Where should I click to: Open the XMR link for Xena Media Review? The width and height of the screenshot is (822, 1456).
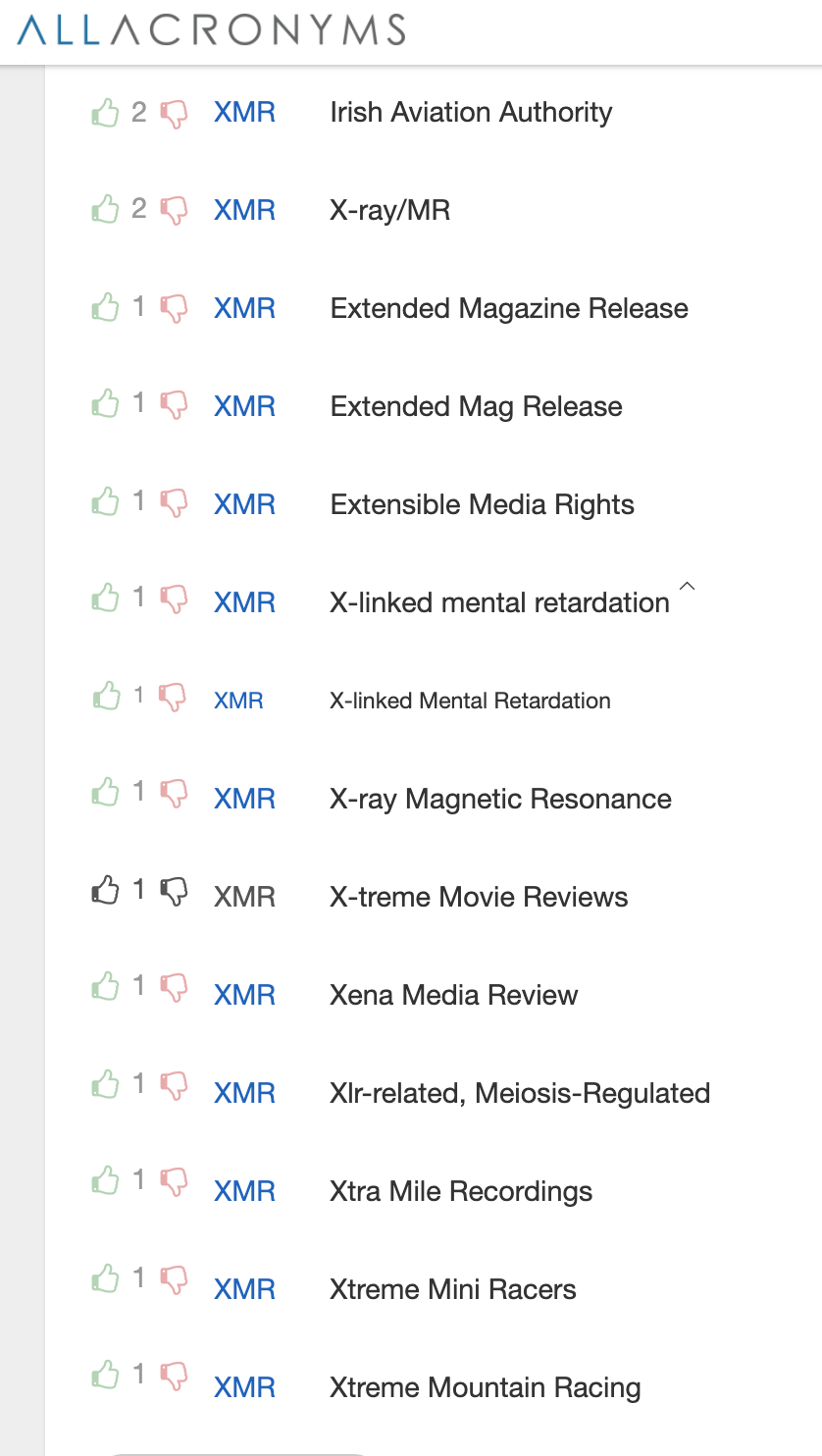[x=244, y=996]
